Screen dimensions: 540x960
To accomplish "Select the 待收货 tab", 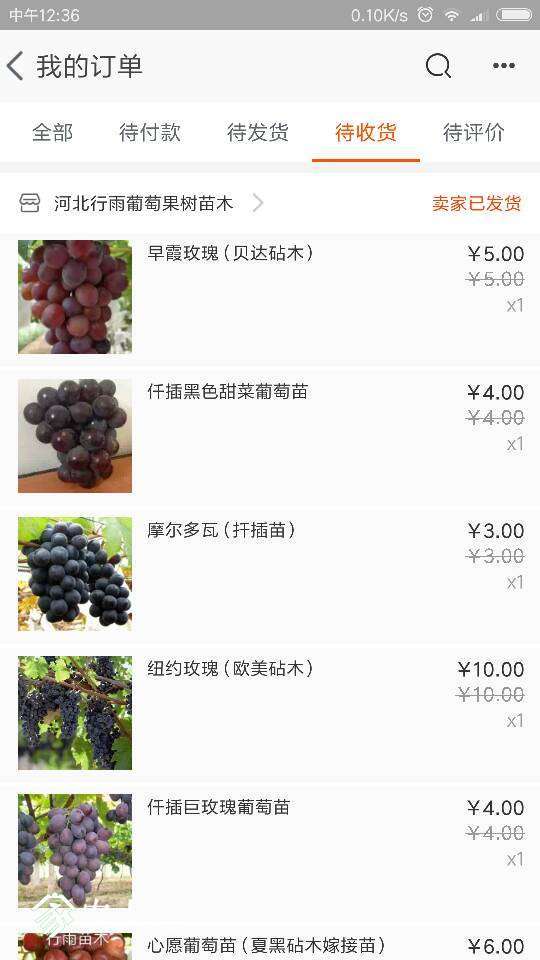I will (366, 132).
